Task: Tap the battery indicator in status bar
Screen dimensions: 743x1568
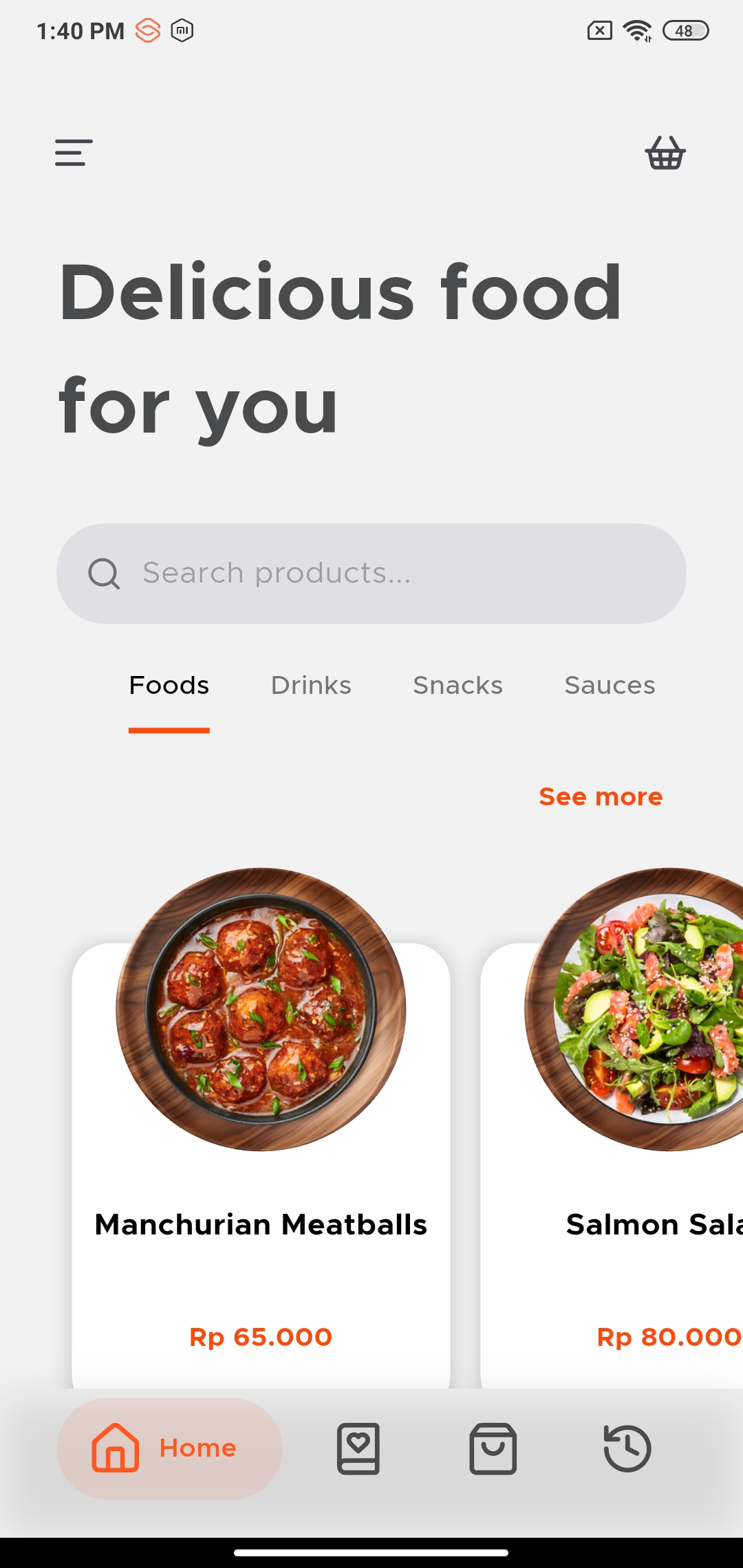Action: coord(685,31)
